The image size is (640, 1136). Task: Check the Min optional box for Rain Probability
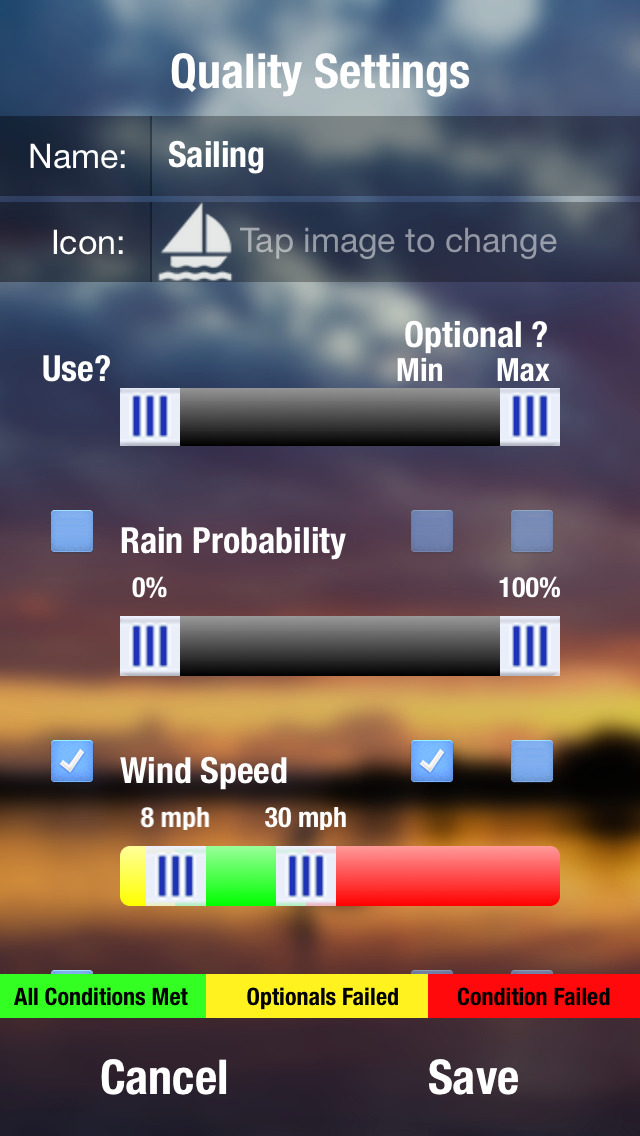pos(432,531)
